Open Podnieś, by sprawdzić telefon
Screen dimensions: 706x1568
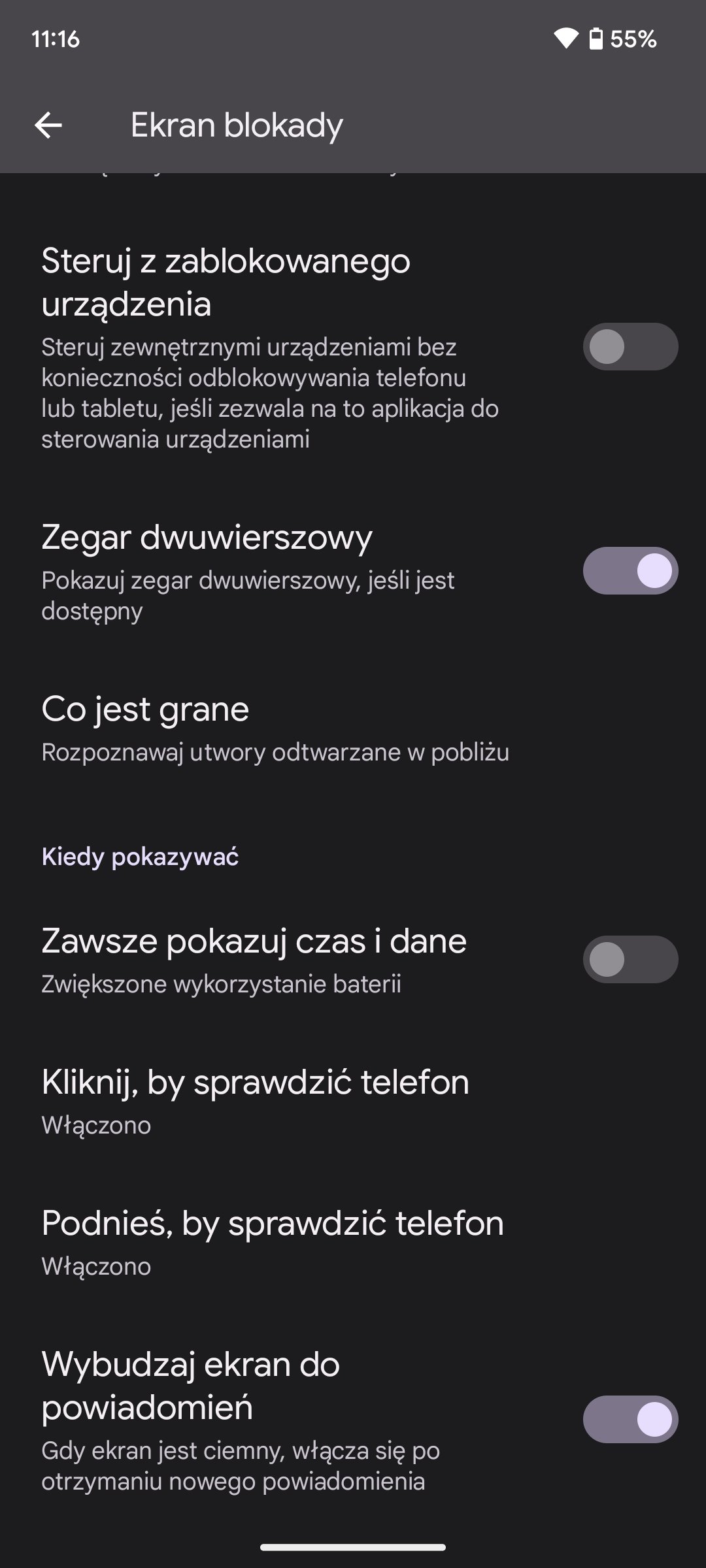tap(353, 1243)
